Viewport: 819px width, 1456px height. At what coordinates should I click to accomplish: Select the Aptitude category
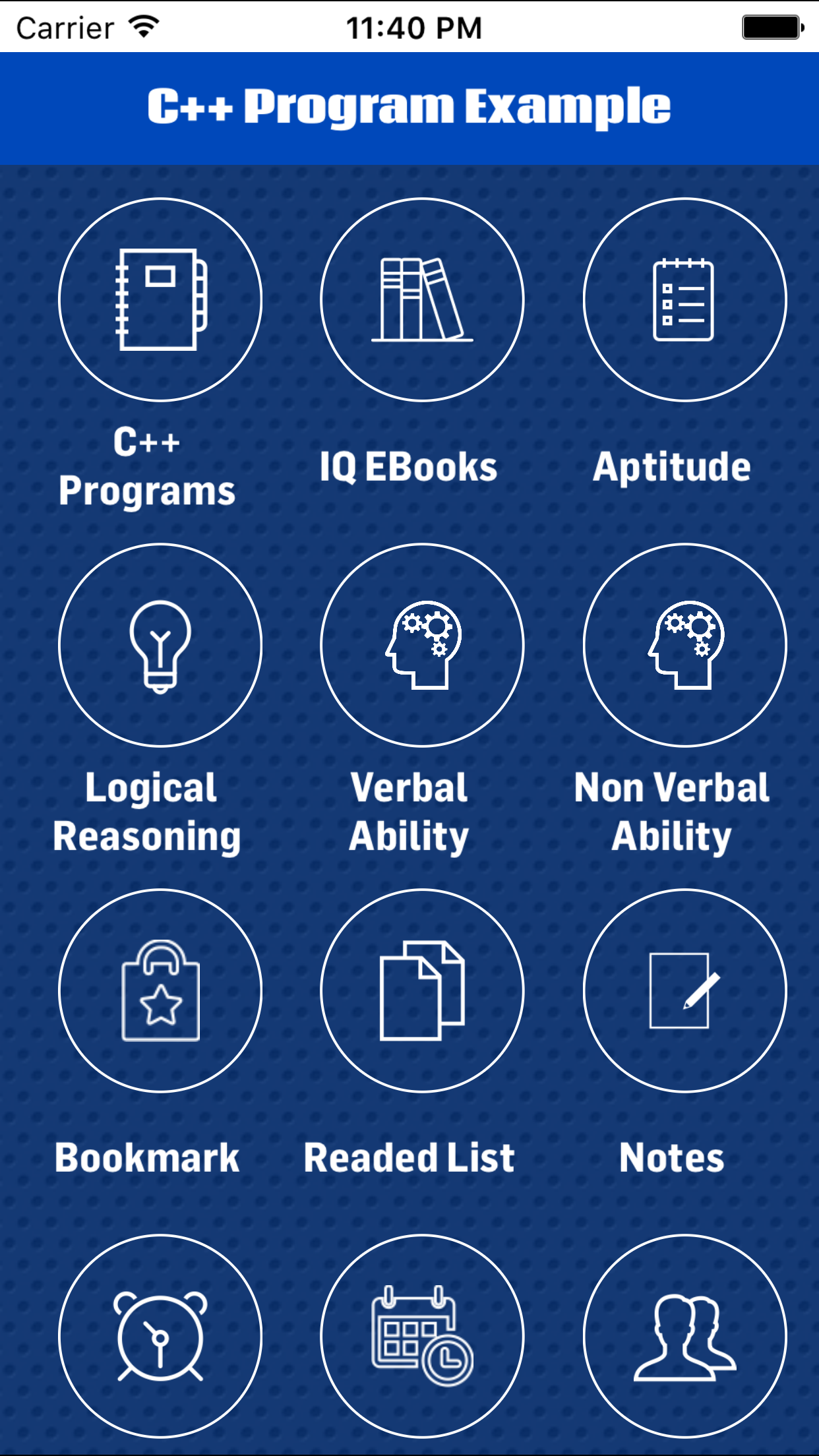684,300
